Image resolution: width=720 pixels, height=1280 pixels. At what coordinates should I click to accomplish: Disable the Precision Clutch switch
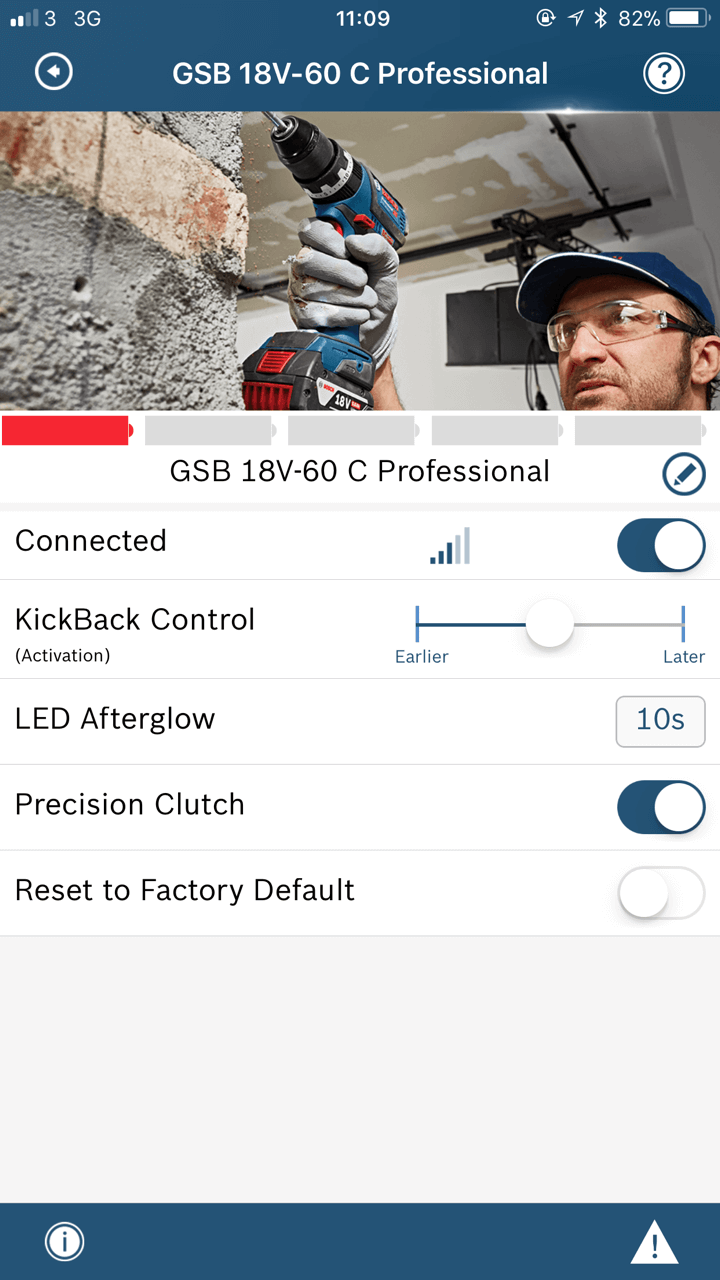click(x=661, y=807)
